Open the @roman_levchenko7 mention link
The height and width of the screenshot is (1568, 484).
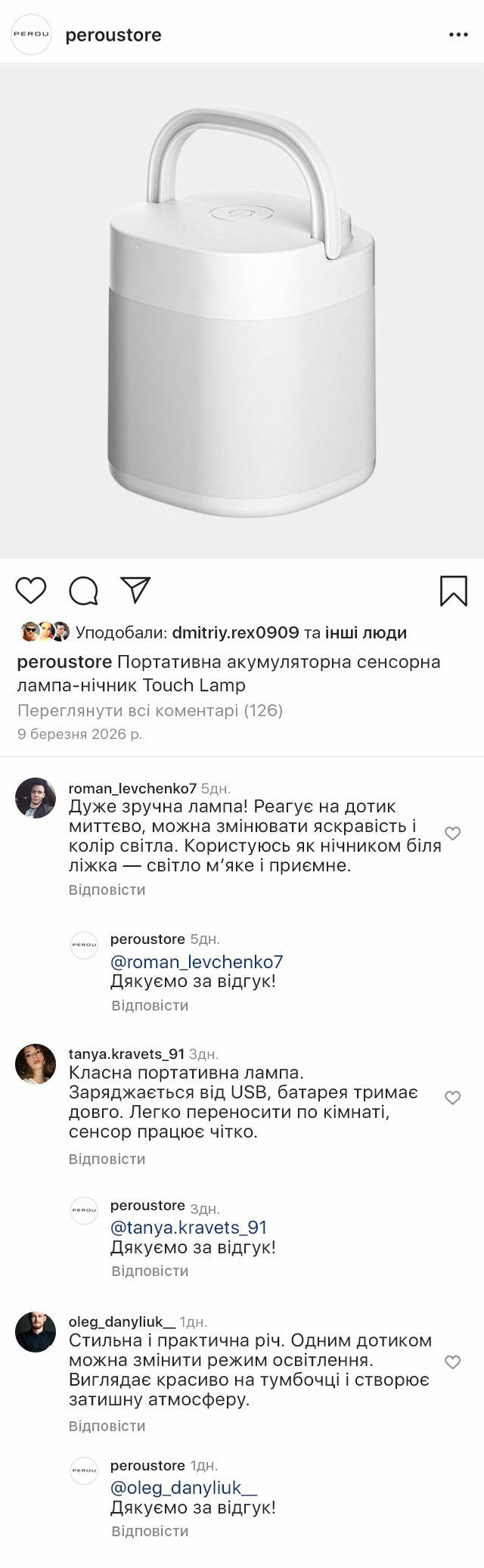(197, 962)
